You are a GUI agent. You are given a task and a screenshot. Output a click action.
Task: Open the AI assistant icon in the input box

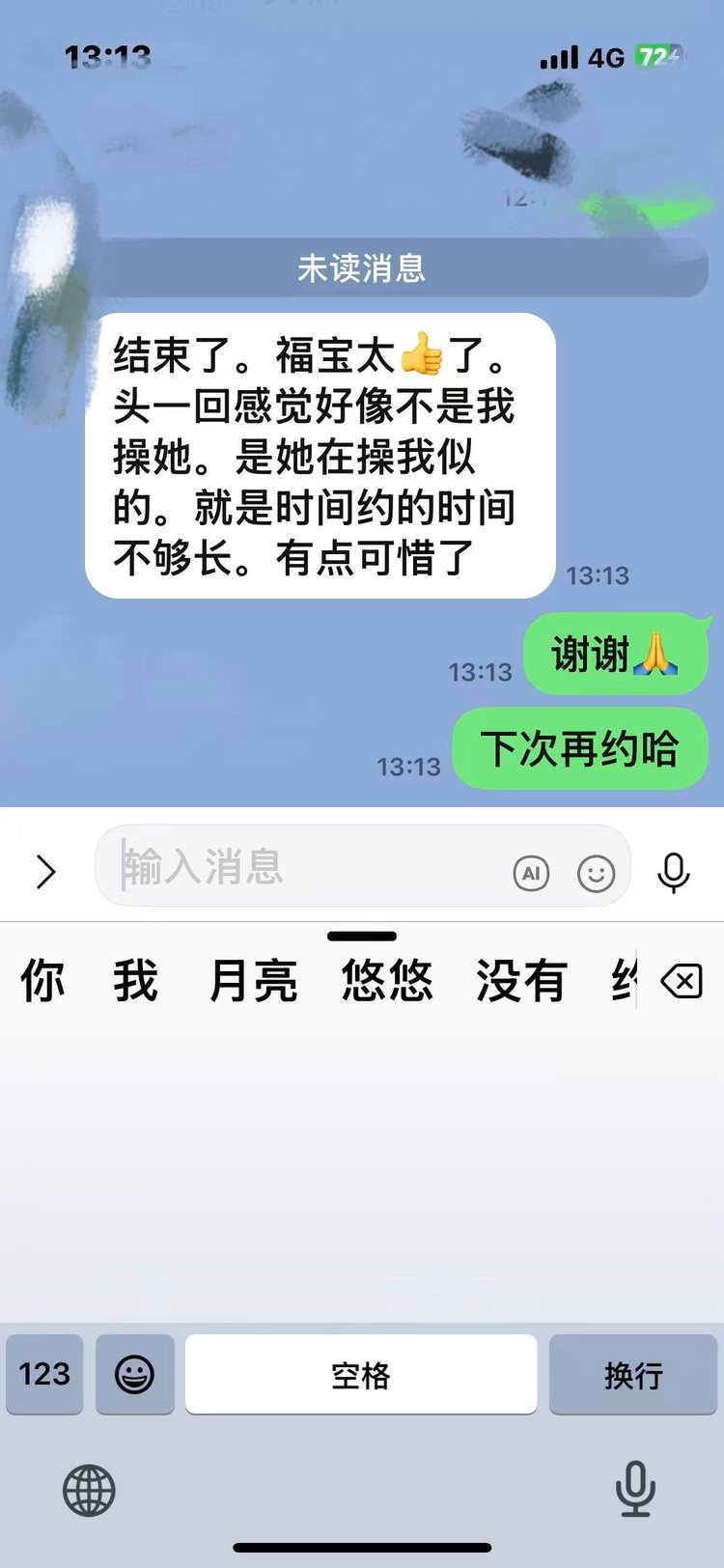coord(531,873)
